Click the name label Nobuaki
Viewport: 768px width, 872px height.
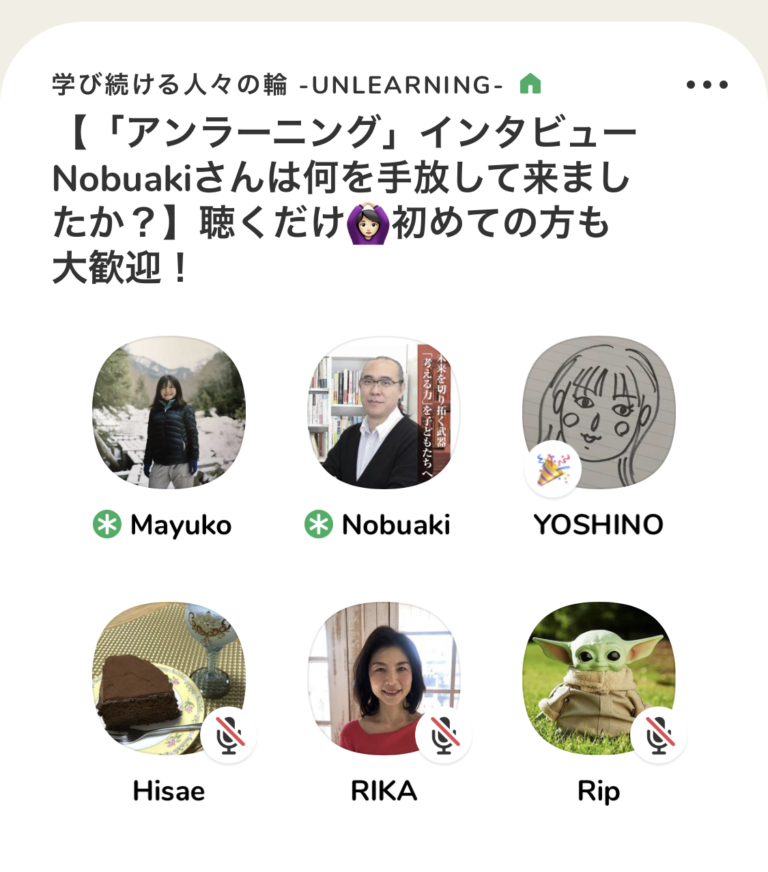coord(395,522)
